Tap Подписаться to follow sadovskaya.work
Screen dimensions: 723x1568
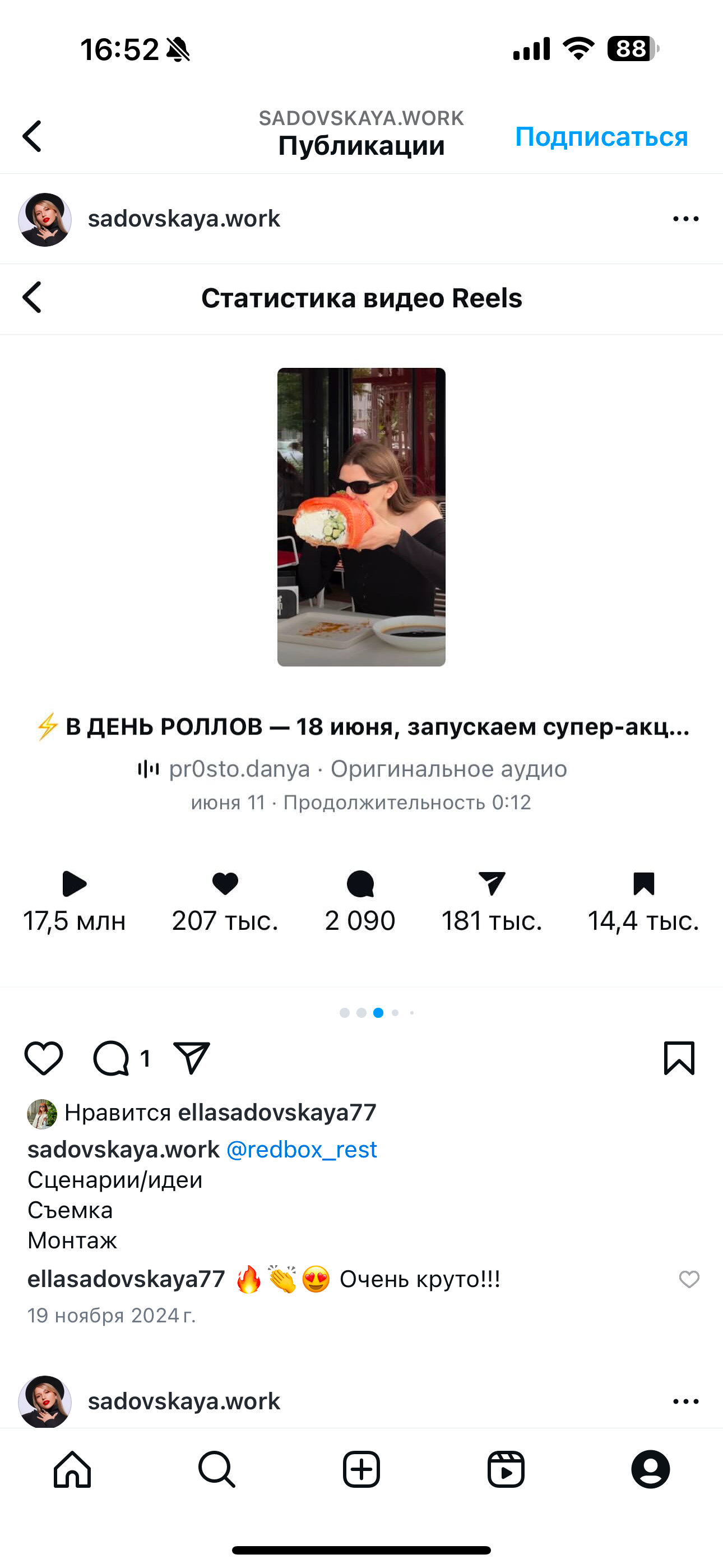click(601, 136)
